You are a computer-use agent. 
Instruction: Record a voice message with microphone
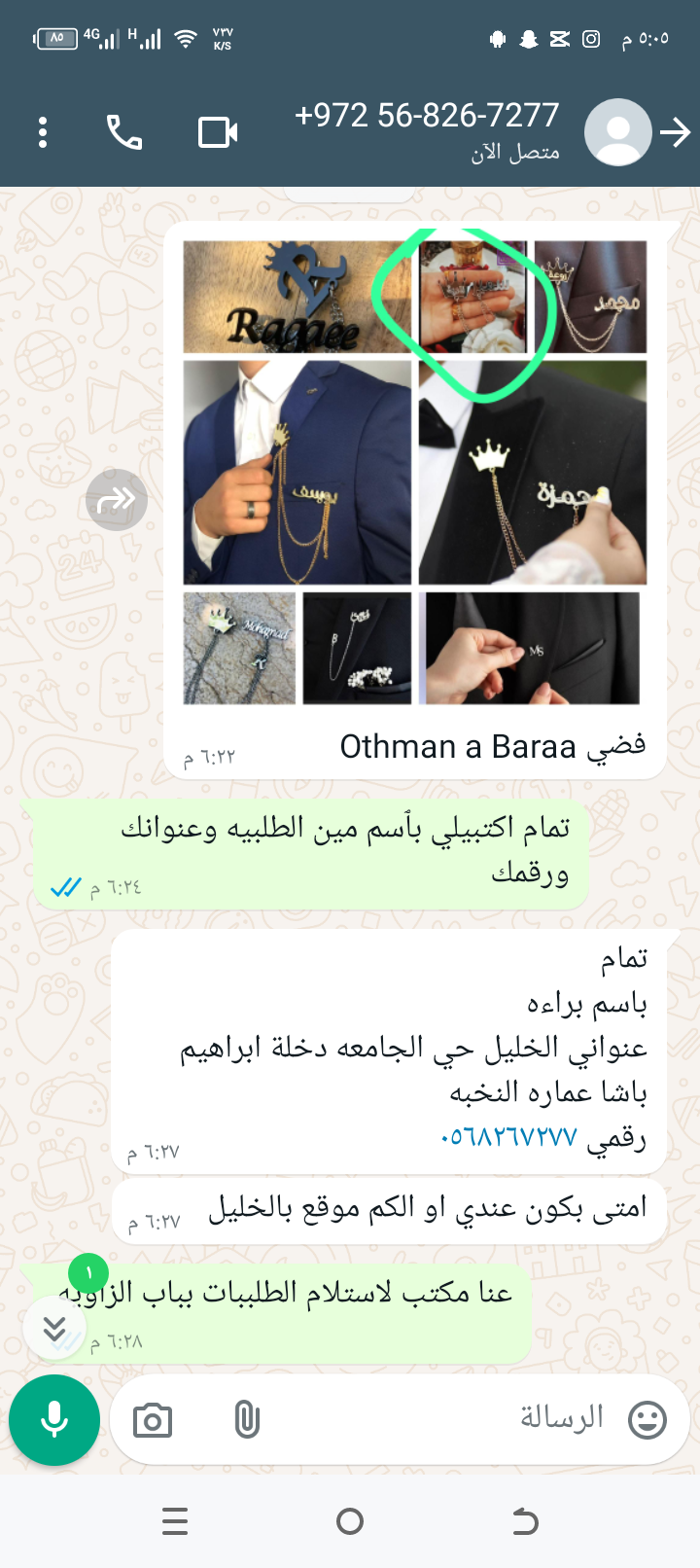click(x=54, y=1420)
